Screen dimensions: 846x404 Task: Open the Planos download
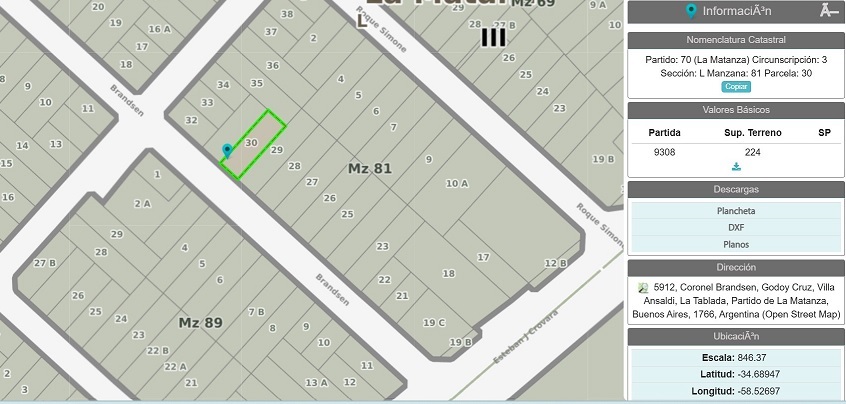(x=736, y=244)
